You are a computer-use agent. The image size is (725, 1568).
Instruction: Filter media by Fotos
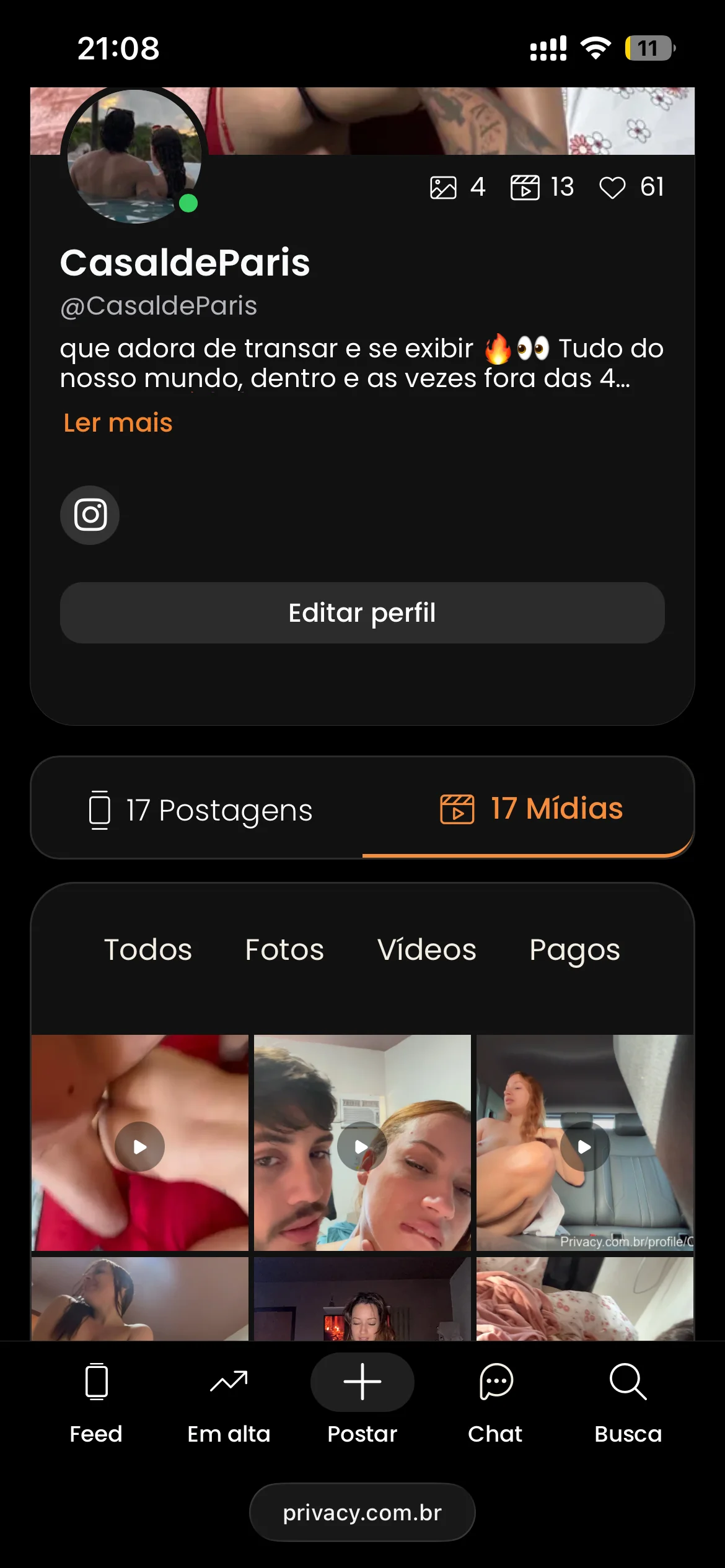[284, 949]
